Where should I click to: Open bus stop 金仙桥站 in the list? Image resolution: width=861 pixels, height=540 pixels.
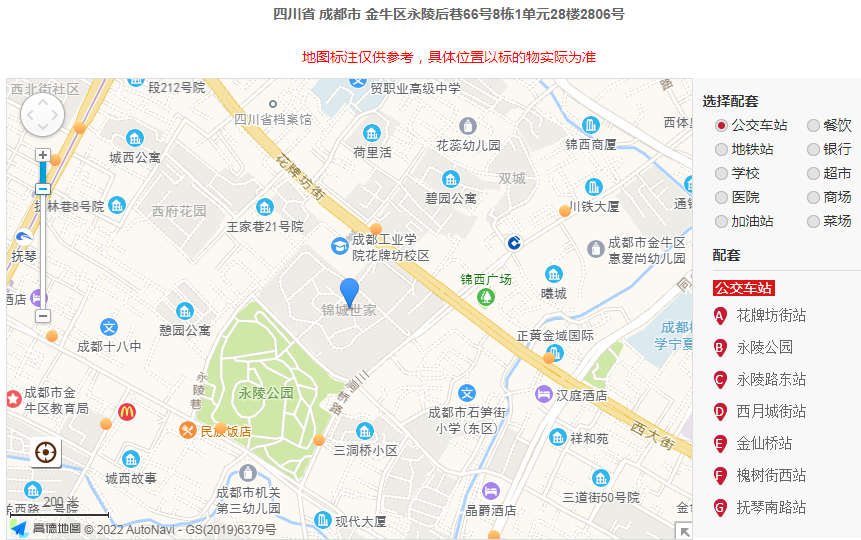point(764,444)
